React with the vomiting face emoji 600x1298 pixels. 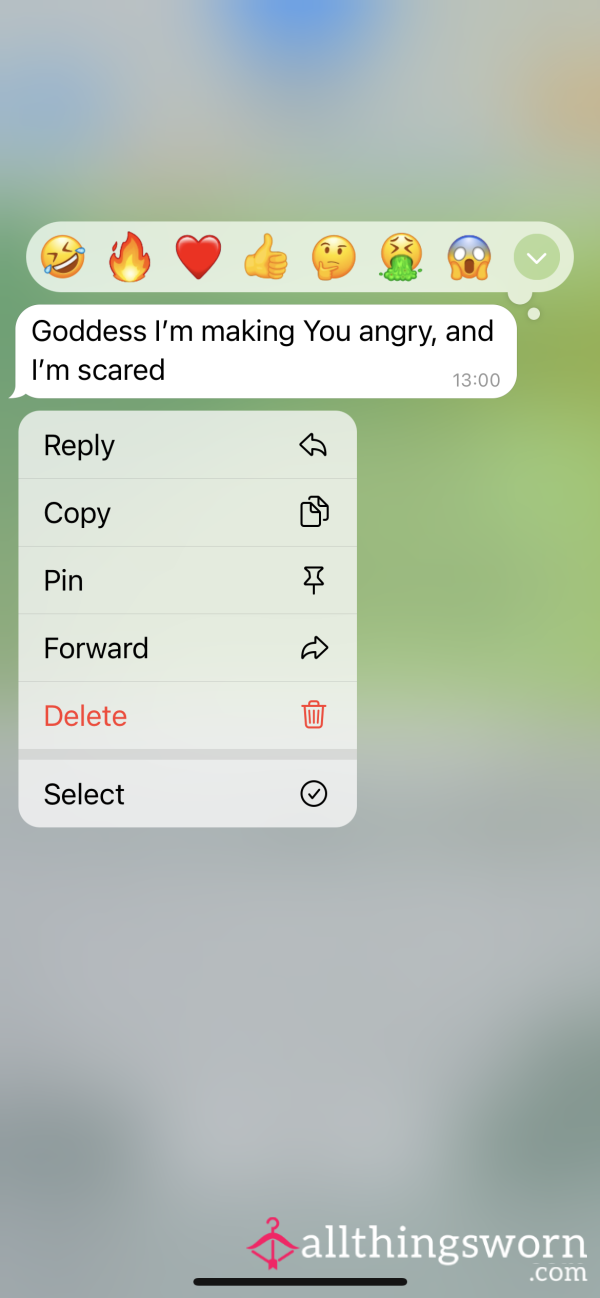(x=402, y=258)
